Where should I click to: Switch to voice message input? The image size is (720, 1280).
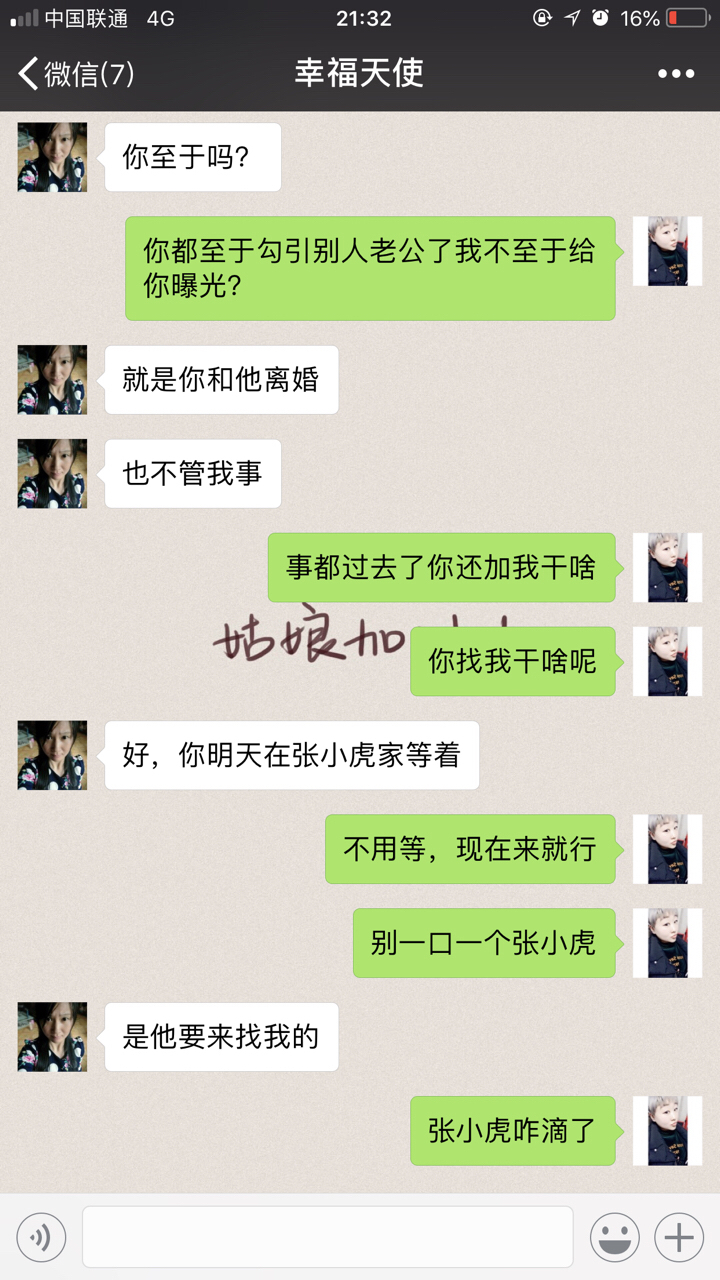41,1238
